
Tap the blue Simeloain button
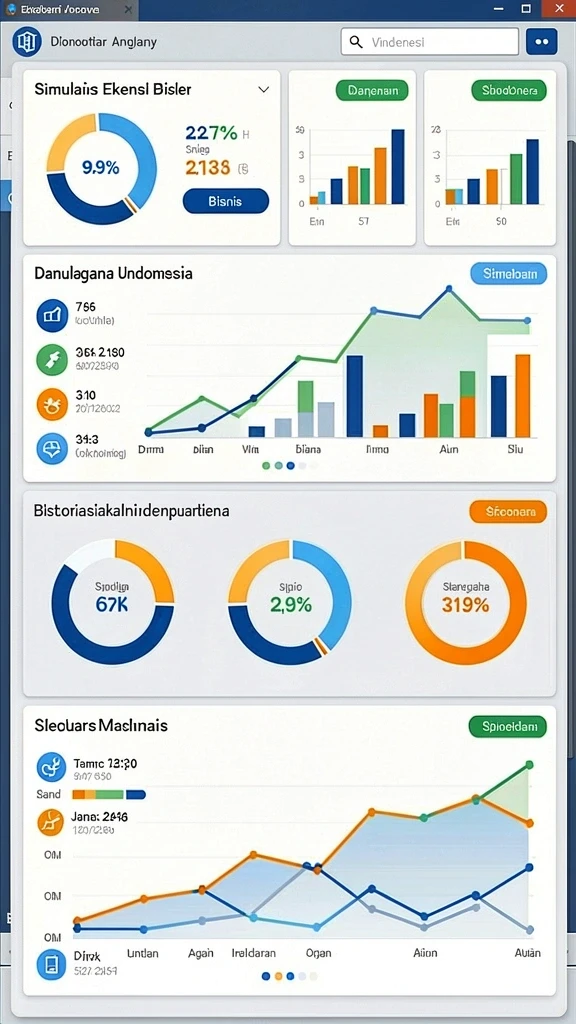point(509,274)
